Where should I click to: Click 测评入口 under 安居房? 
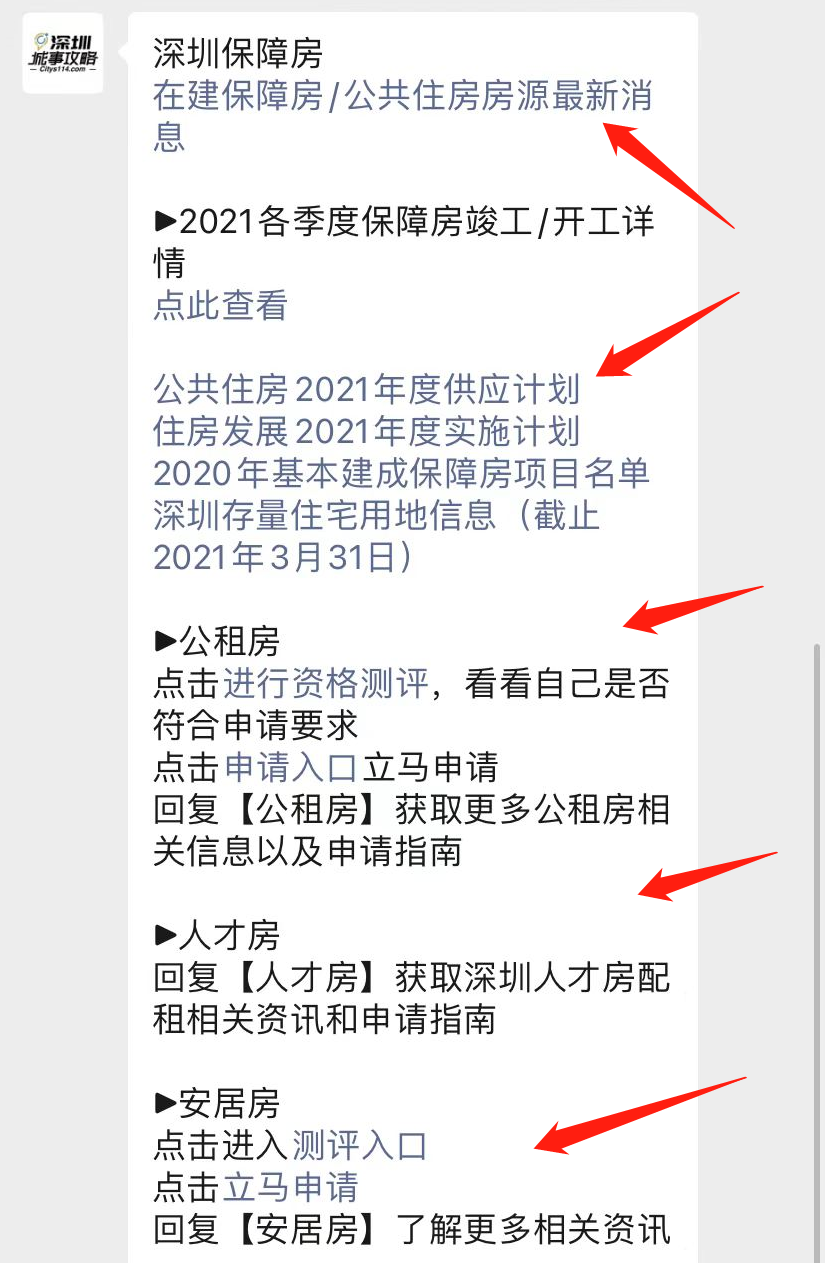(358, 1148)
